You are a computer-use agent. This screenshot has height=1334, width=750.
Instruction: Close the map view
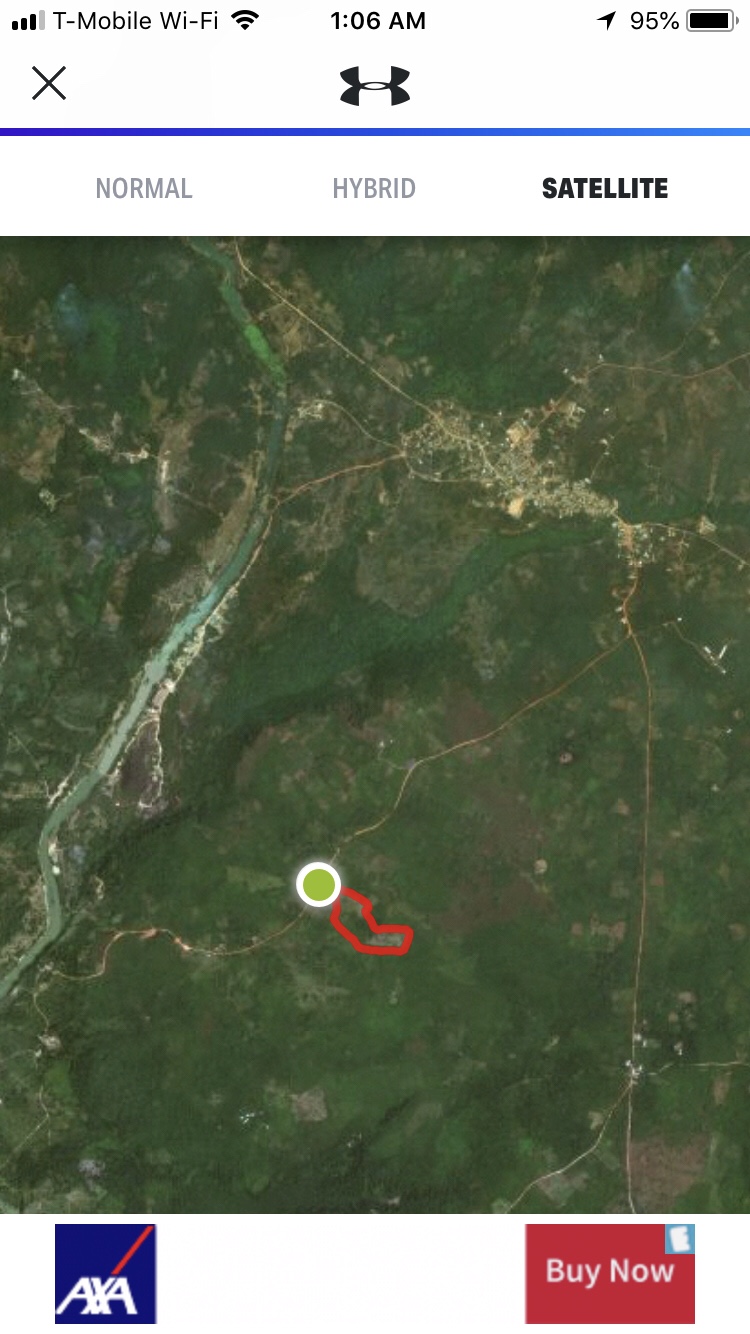(48, 84)
